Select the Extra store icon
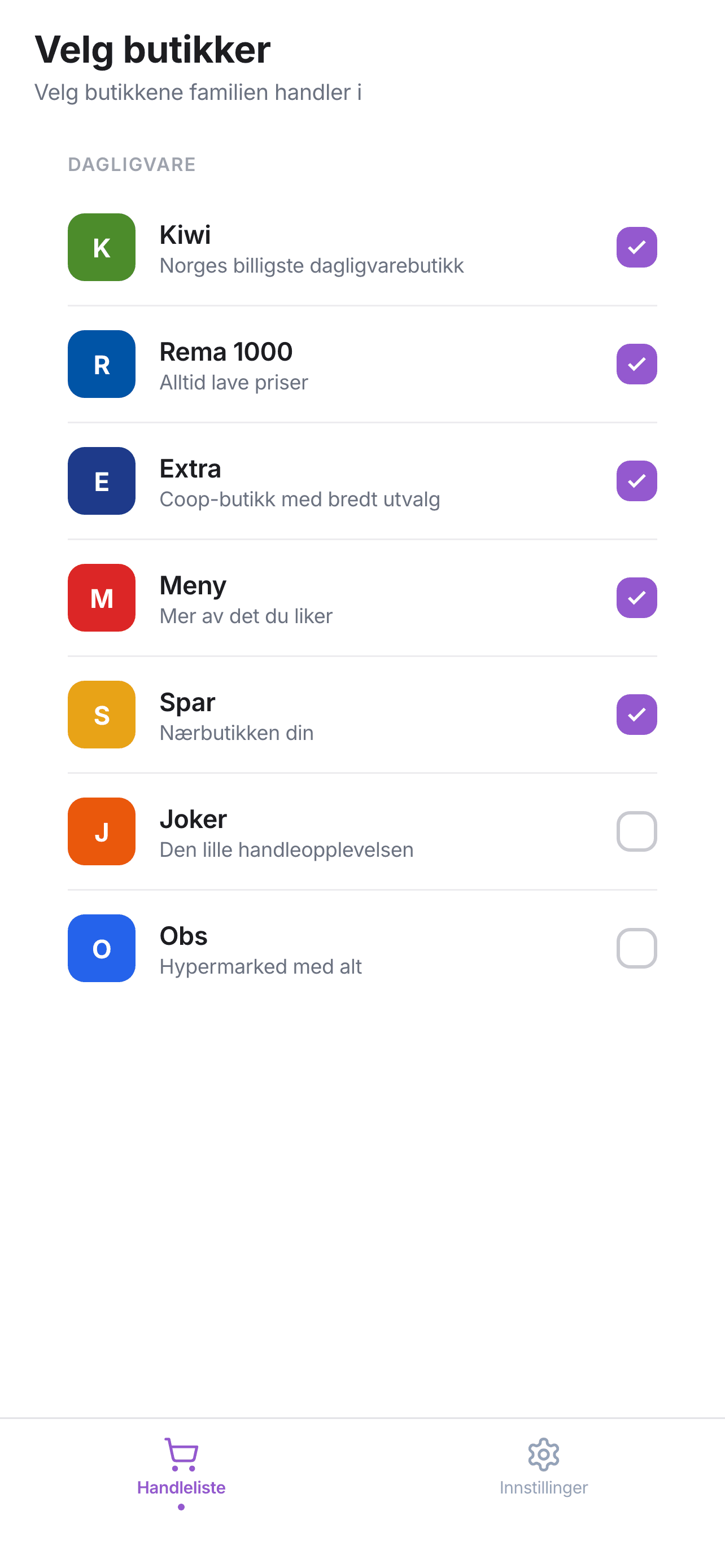The image size is (725, 1568). (101, 481)
